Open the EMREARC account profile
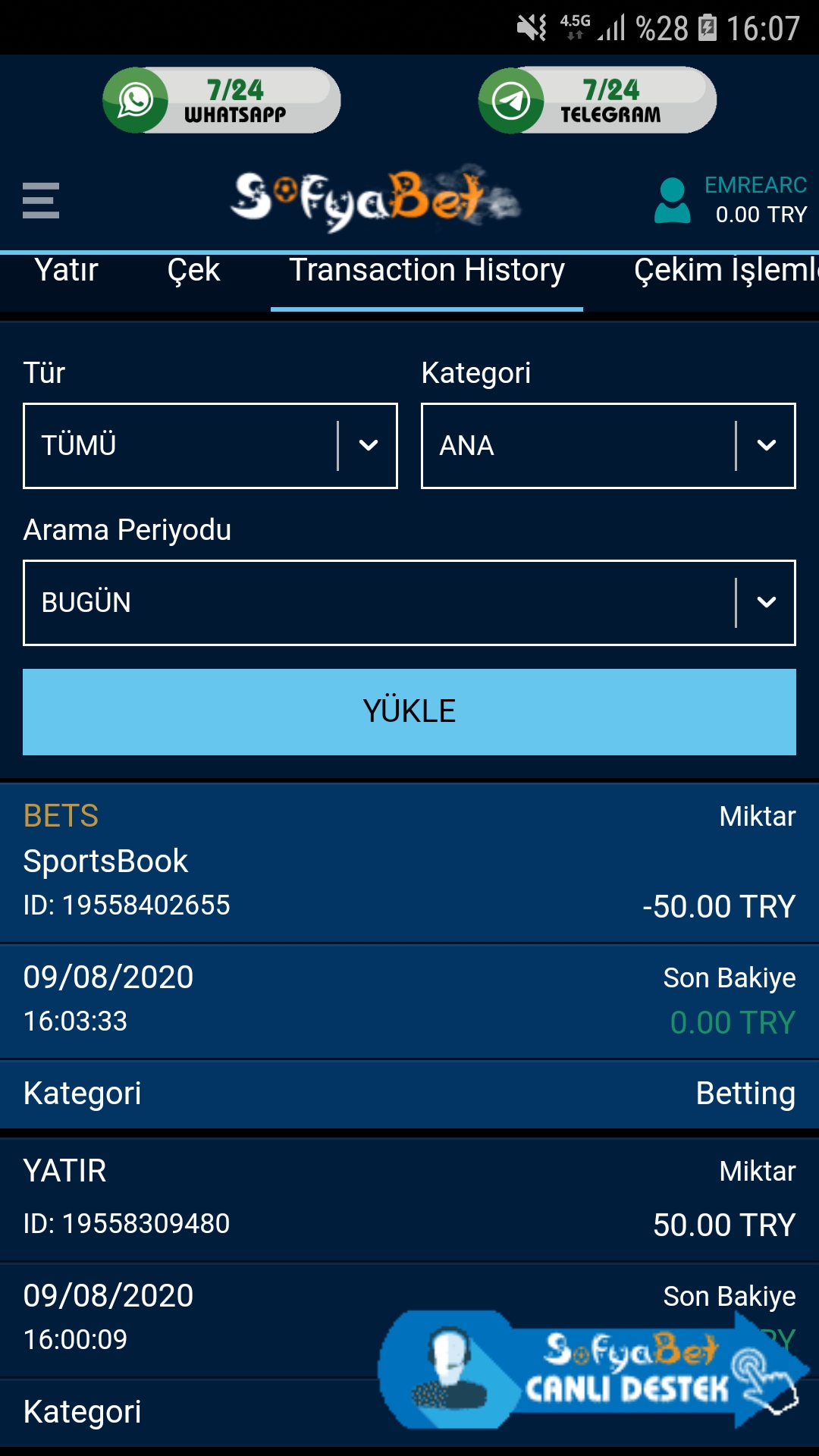 (730, 200)
